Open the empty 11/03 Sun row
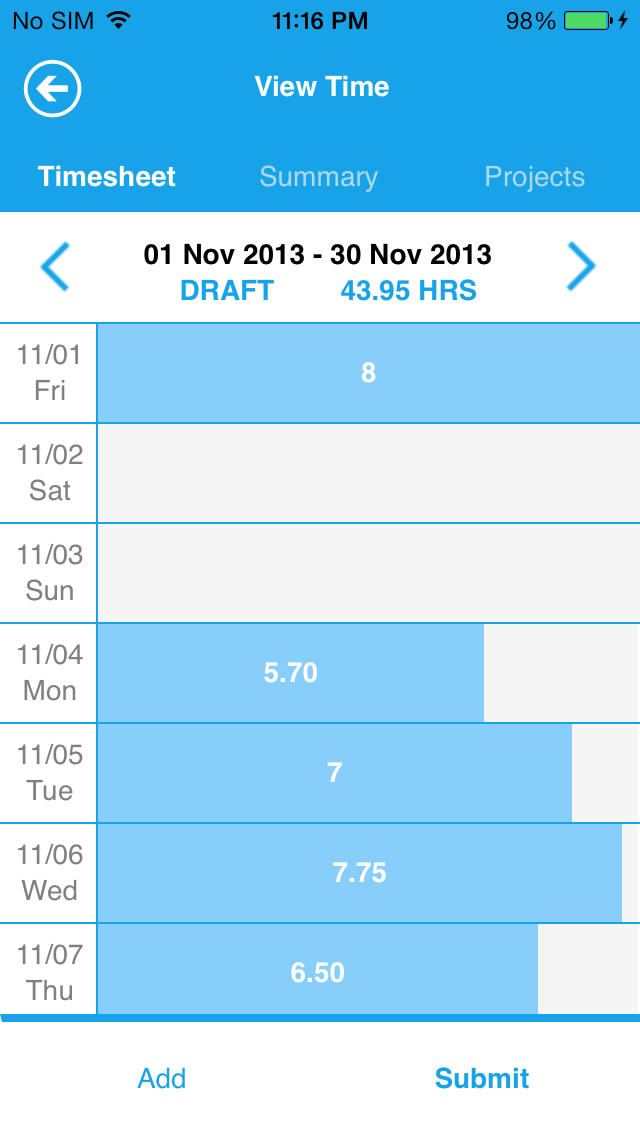The height and width of the screenshot is (1136, 640). [368, 573]
